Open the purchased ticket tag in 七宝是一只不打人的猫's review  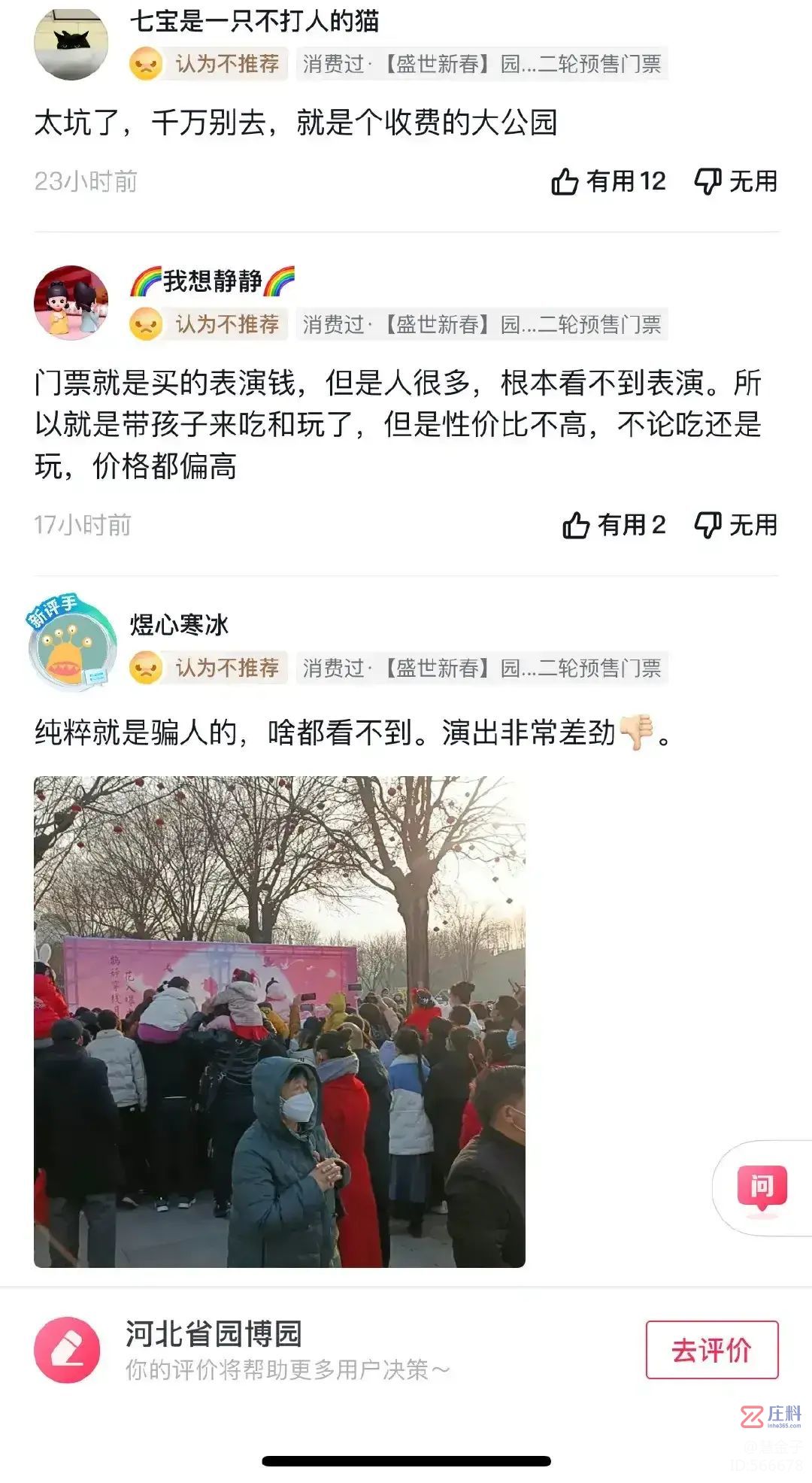pyautogui.click(x=482, y=65)
